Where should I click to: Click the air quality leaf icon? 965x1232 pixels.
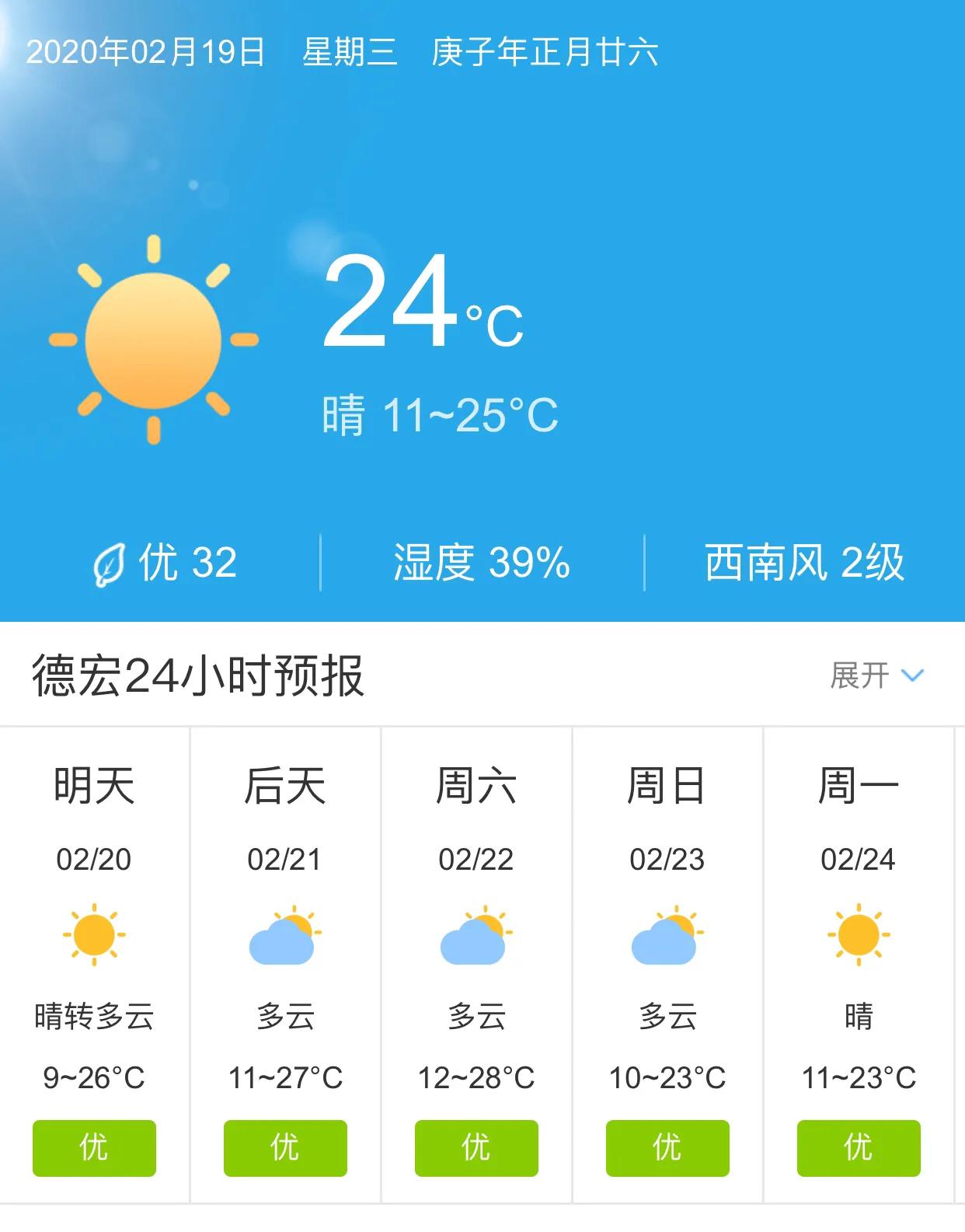point(109,564)
